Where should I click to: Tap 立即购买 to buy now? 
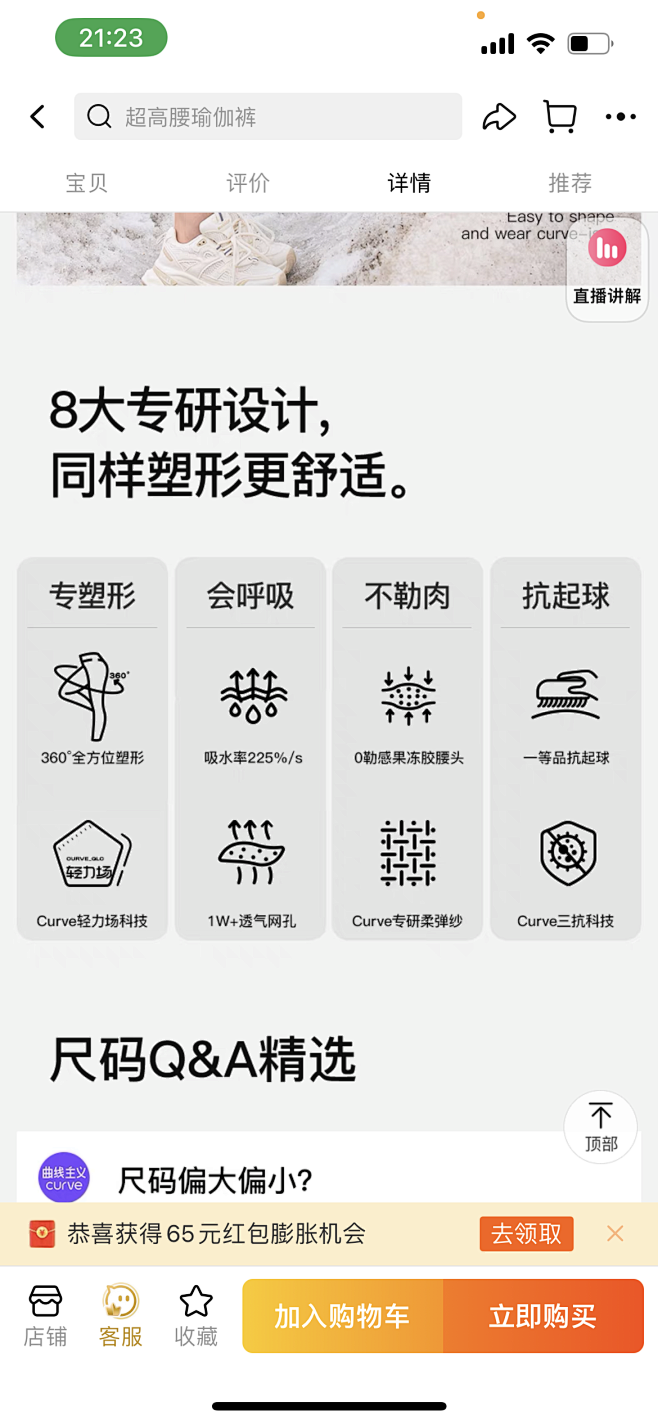(x=543, y=1316)
